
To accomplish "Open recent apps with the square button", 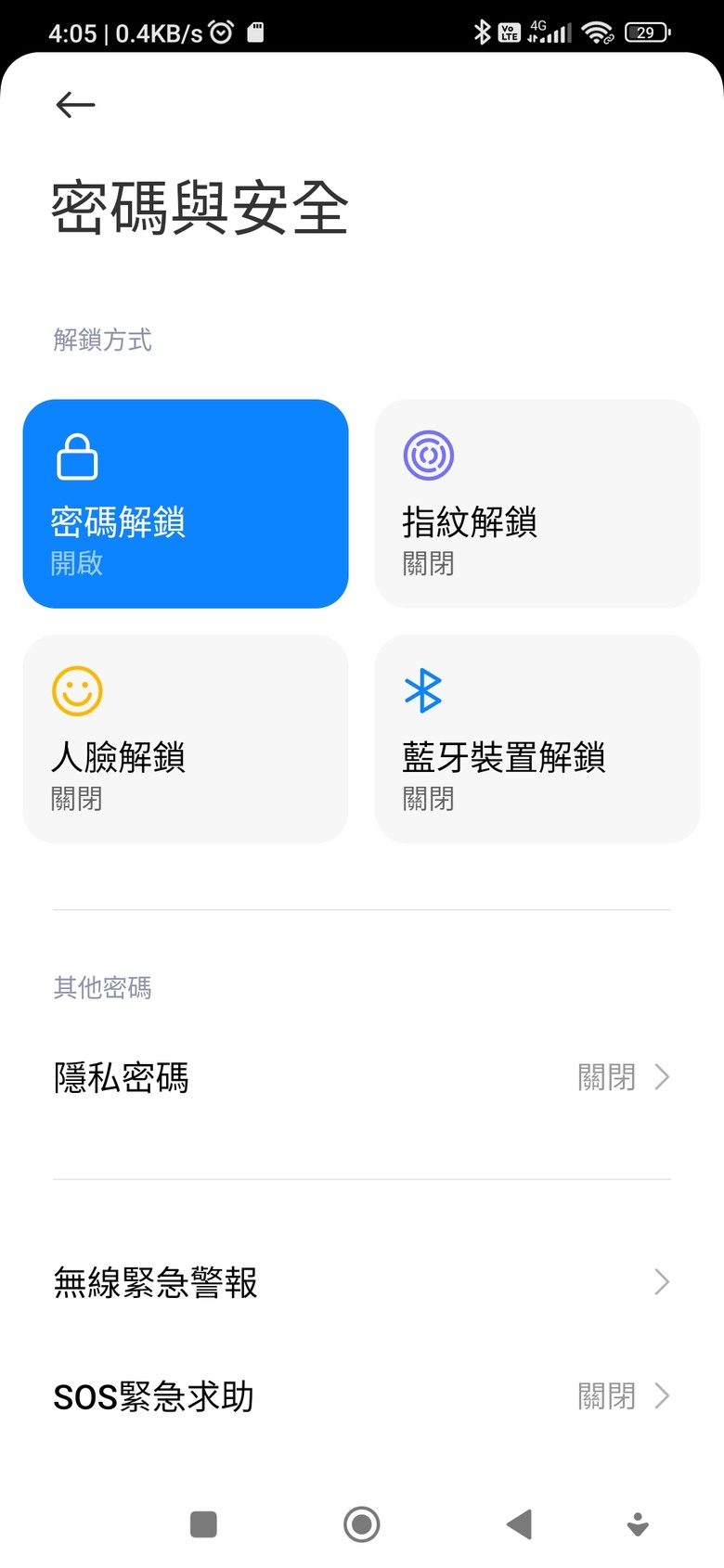I will tap(203, 1523).
